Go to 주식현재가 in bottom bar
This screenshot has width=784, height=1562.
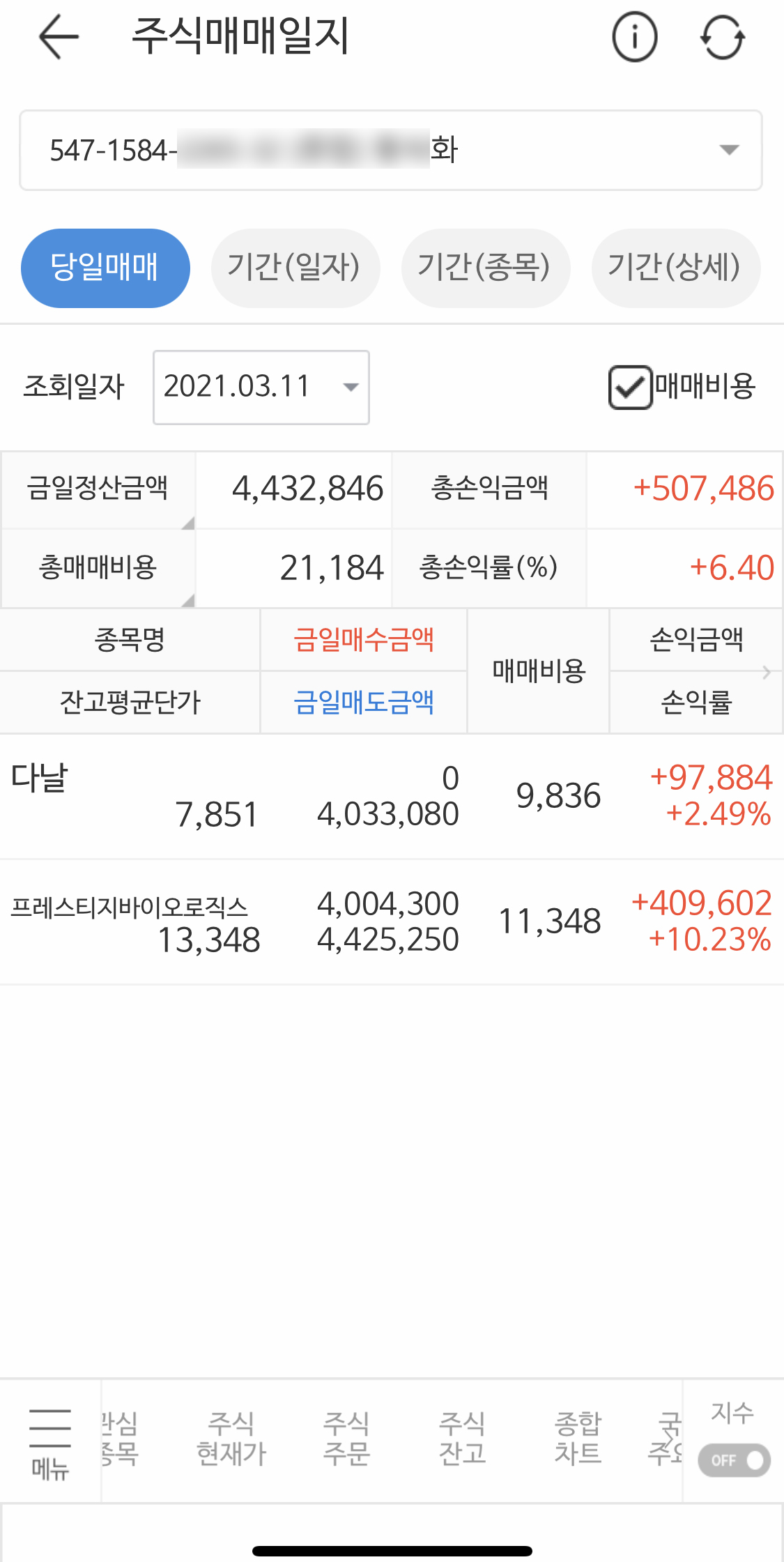pos(231,1439)
